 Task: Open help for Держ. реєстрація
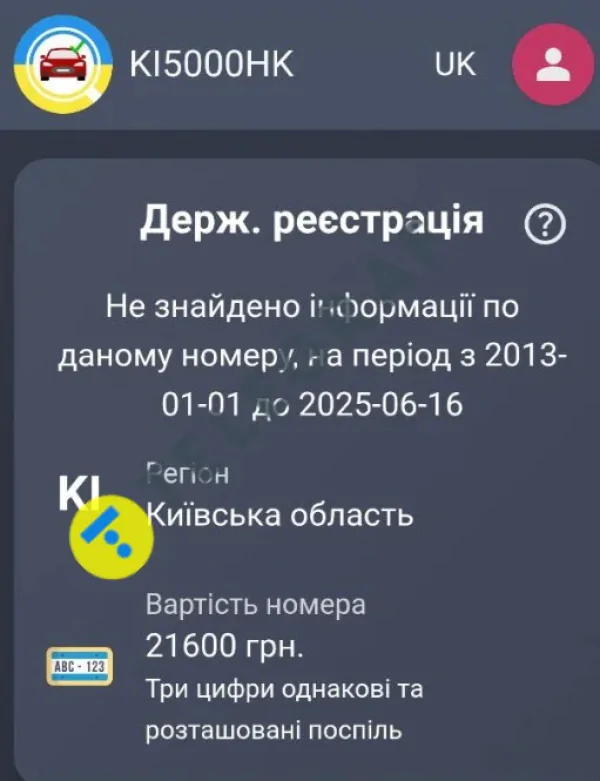point(544,225)
